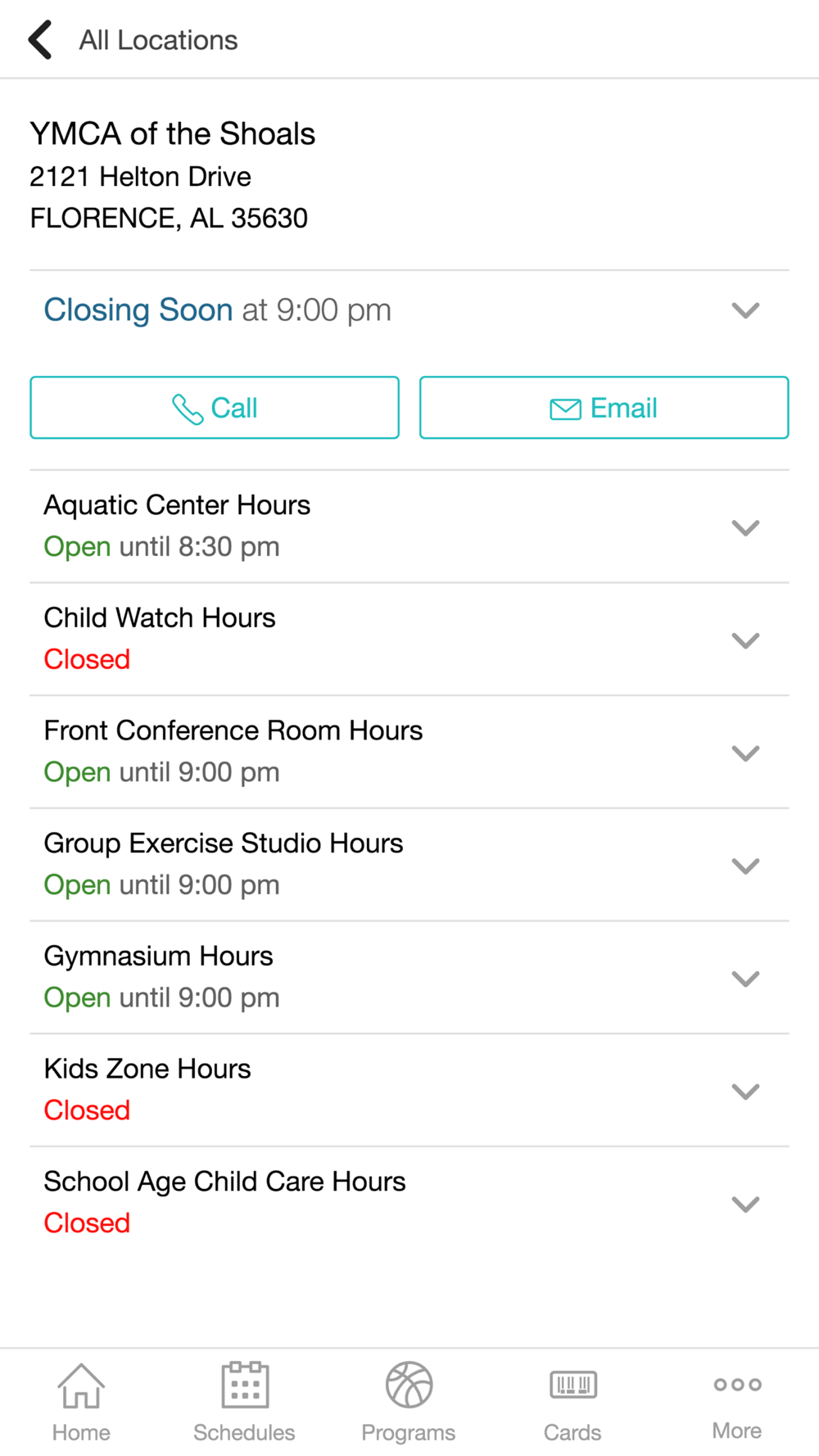This screenshot has height=1456, width=819.
Task: Expand Child Watch Hours
Action: 409,640
